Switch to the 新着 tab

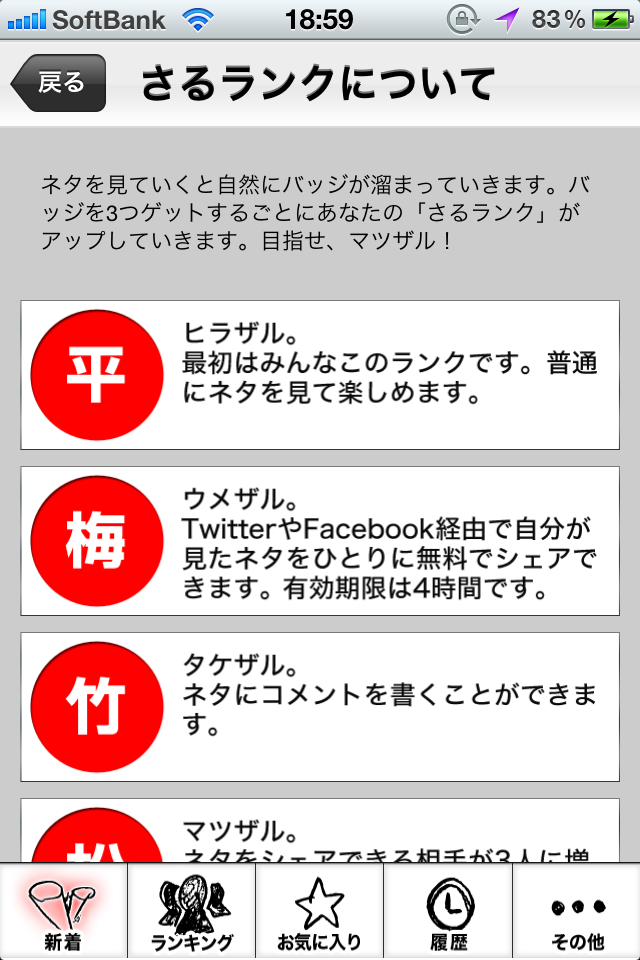[x=63, y=911]
